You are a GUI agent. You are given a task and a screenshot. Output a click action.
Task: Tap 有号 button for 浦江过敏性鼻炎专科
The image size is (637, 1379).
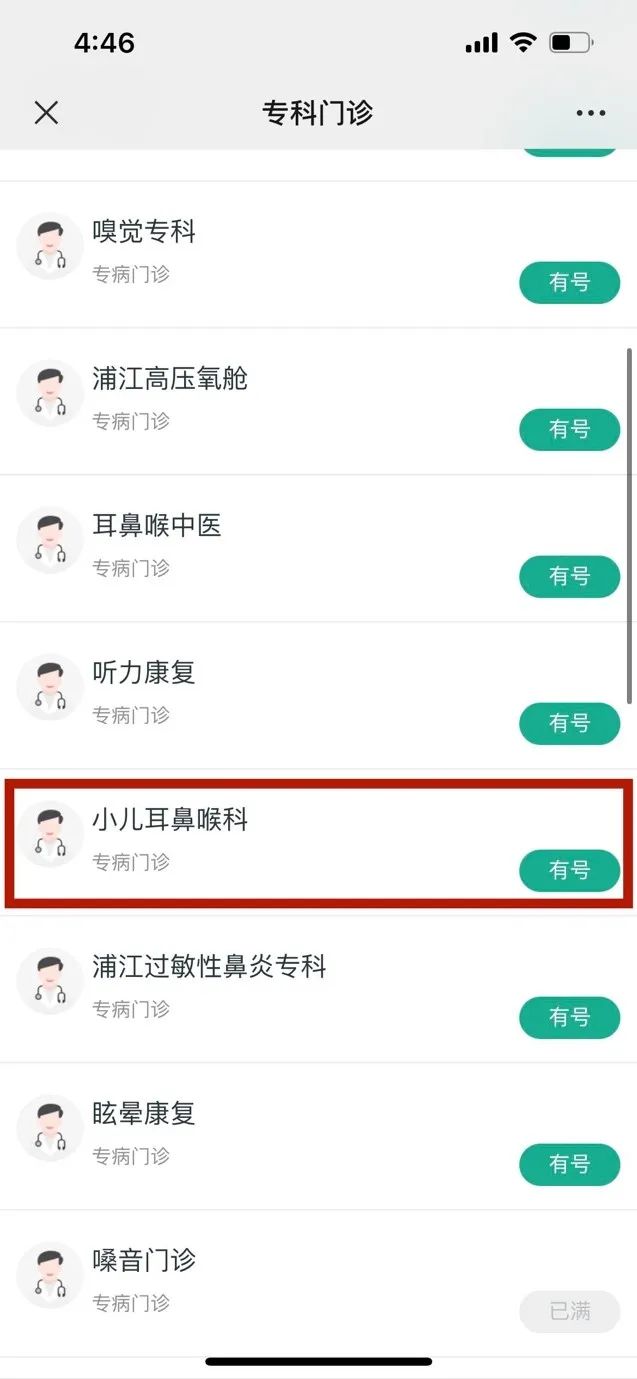(569, 1017)
